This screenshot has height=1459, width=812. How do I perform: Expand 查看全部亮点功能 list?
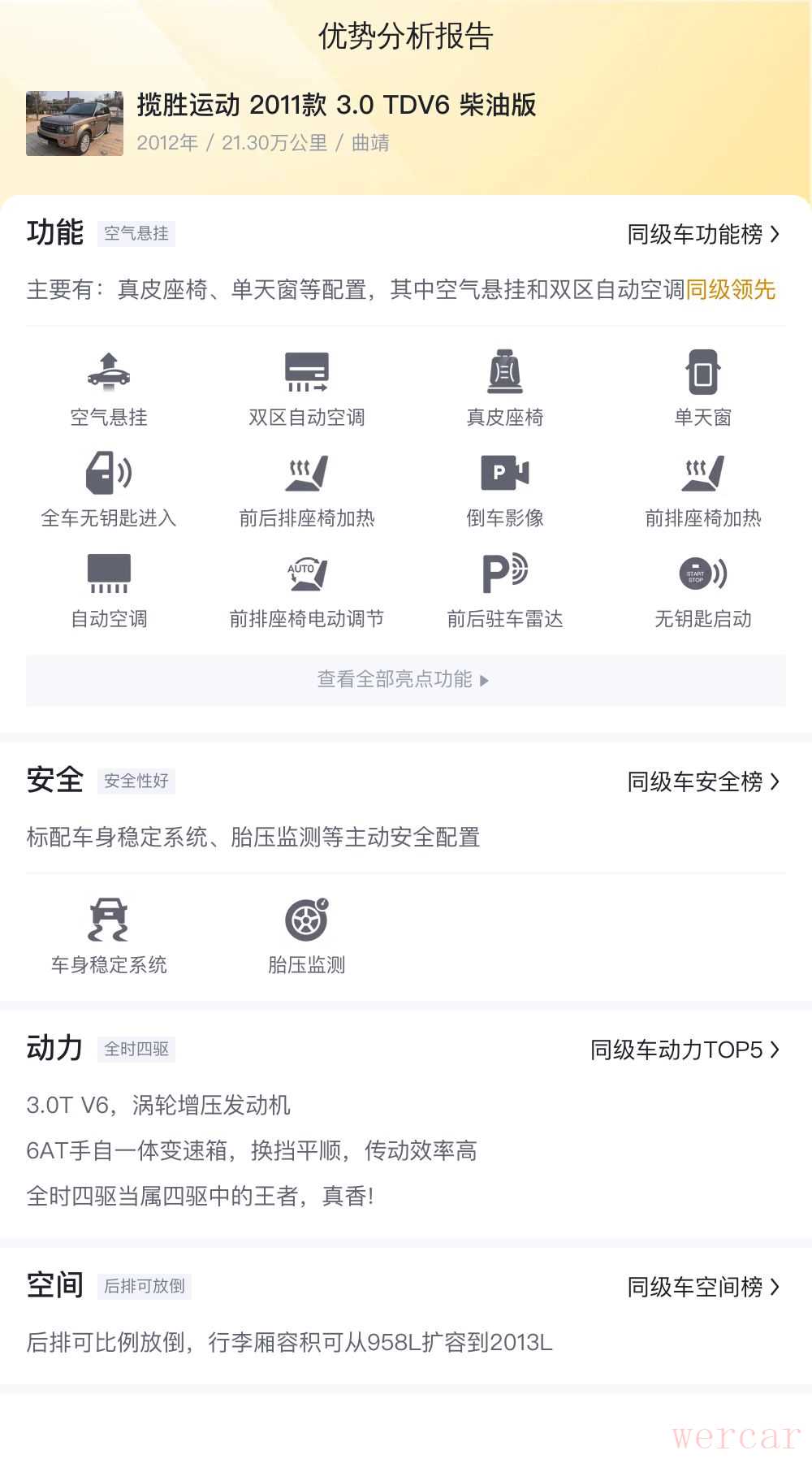(x=406, y=679)
